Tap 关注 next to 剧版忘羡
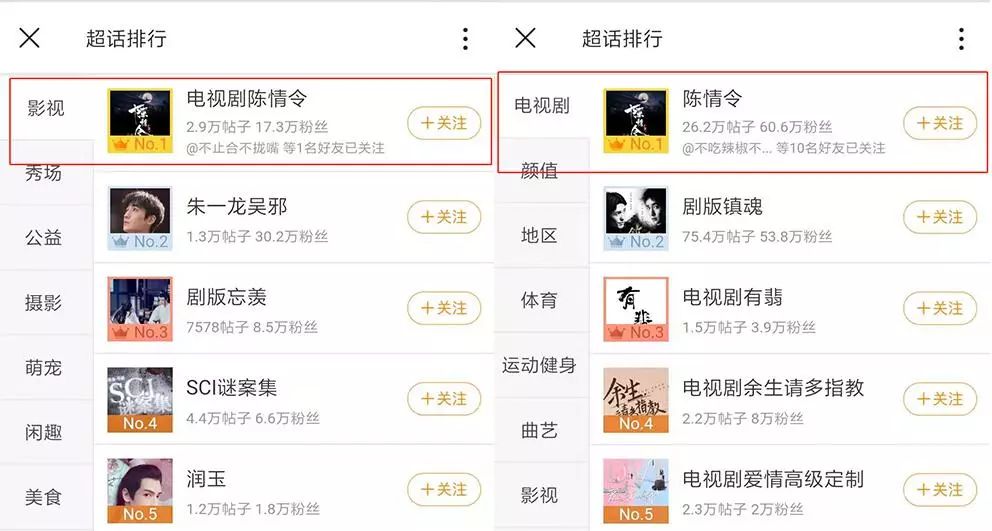 click(444, 308)
